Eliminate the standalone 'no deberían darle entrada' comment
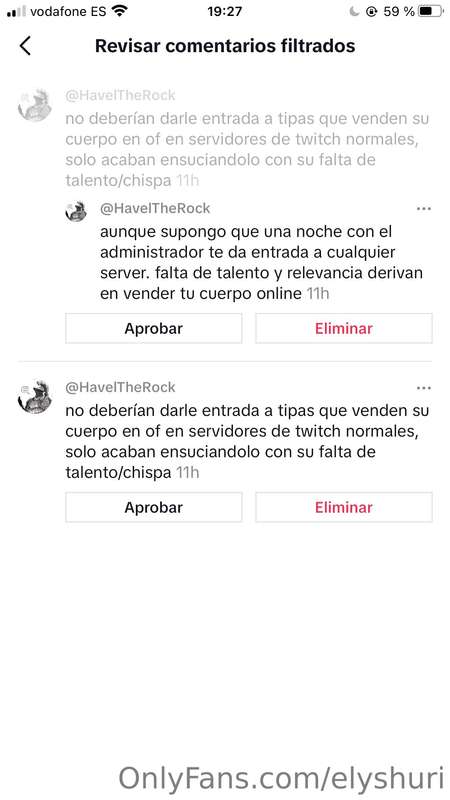Image resolution: width=450 pixels, height=800 pixels. tap(344, 507)
